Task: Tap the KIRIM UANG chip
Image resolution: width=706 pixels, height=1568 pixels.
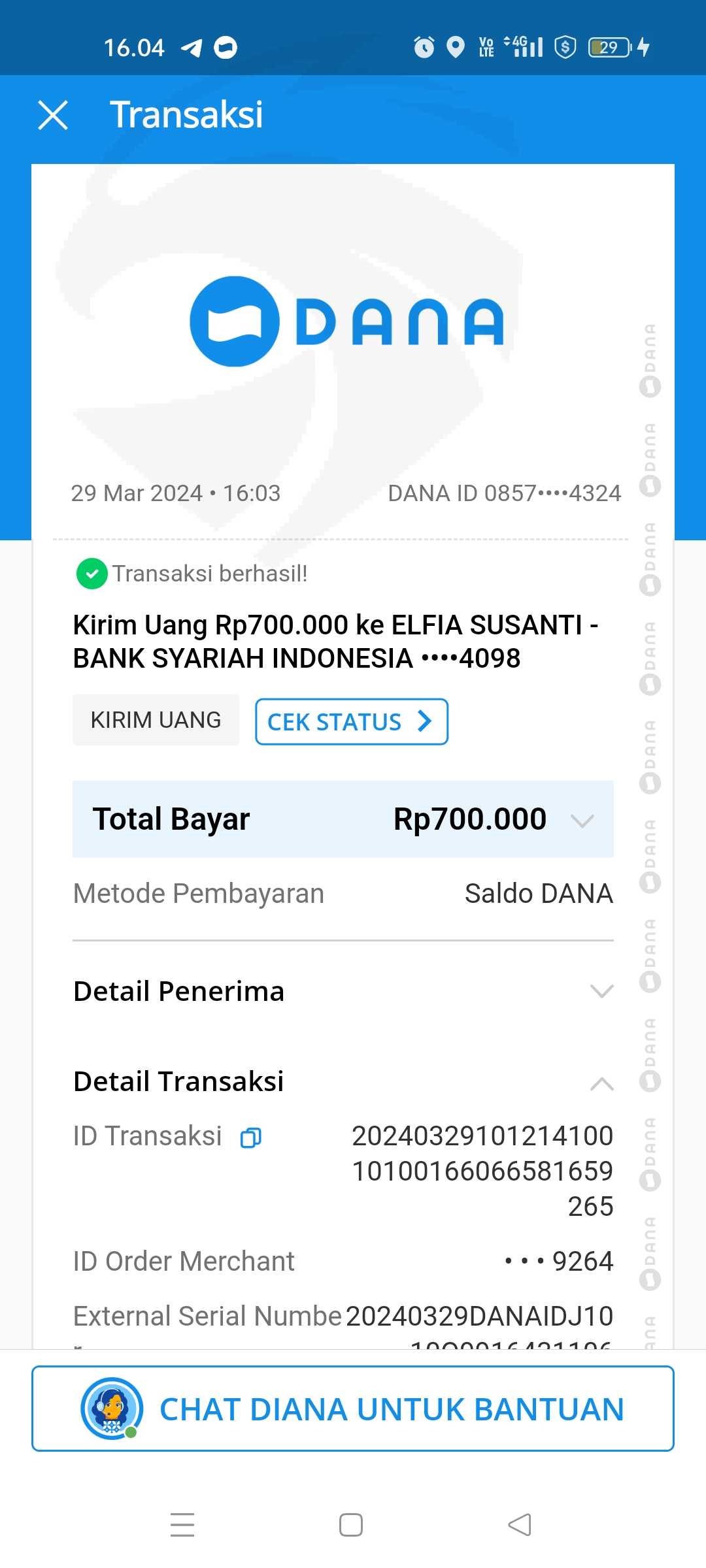Action: pos(156,720)
